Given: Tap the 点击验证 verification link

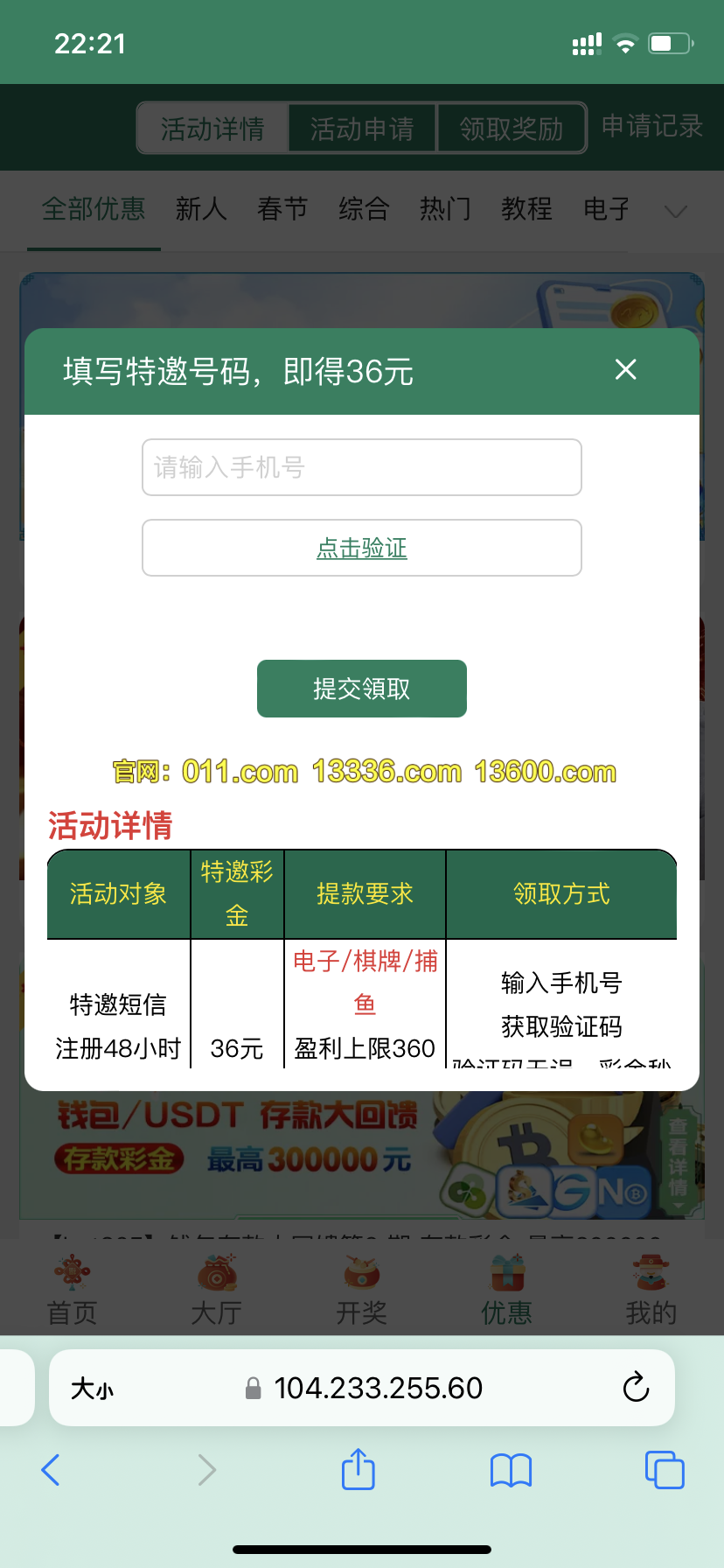Looking at the screenshot, I should click(x=362, y=548).
